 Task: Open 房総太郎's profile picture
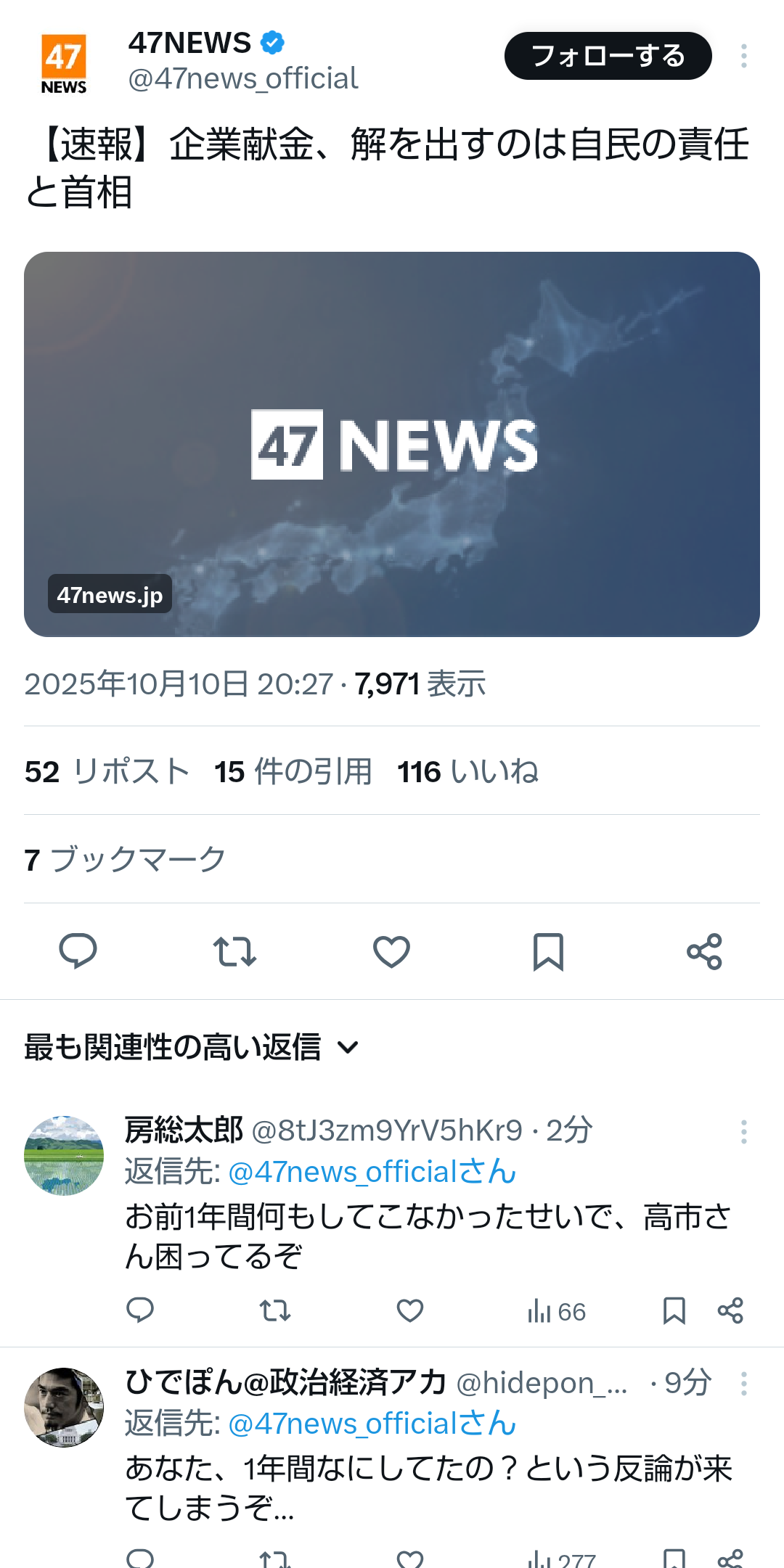[x=64, y=1155]
